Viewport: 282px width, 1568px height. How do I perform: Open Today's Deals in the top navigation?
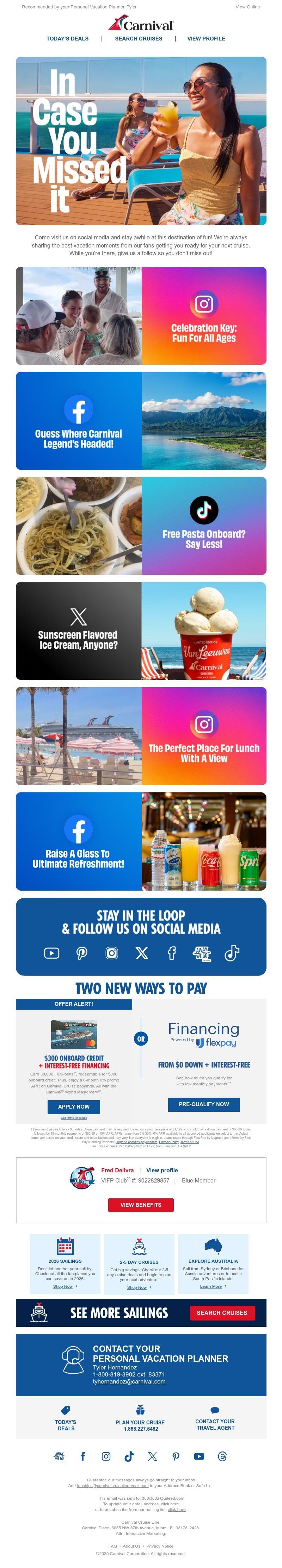point(68,38)
